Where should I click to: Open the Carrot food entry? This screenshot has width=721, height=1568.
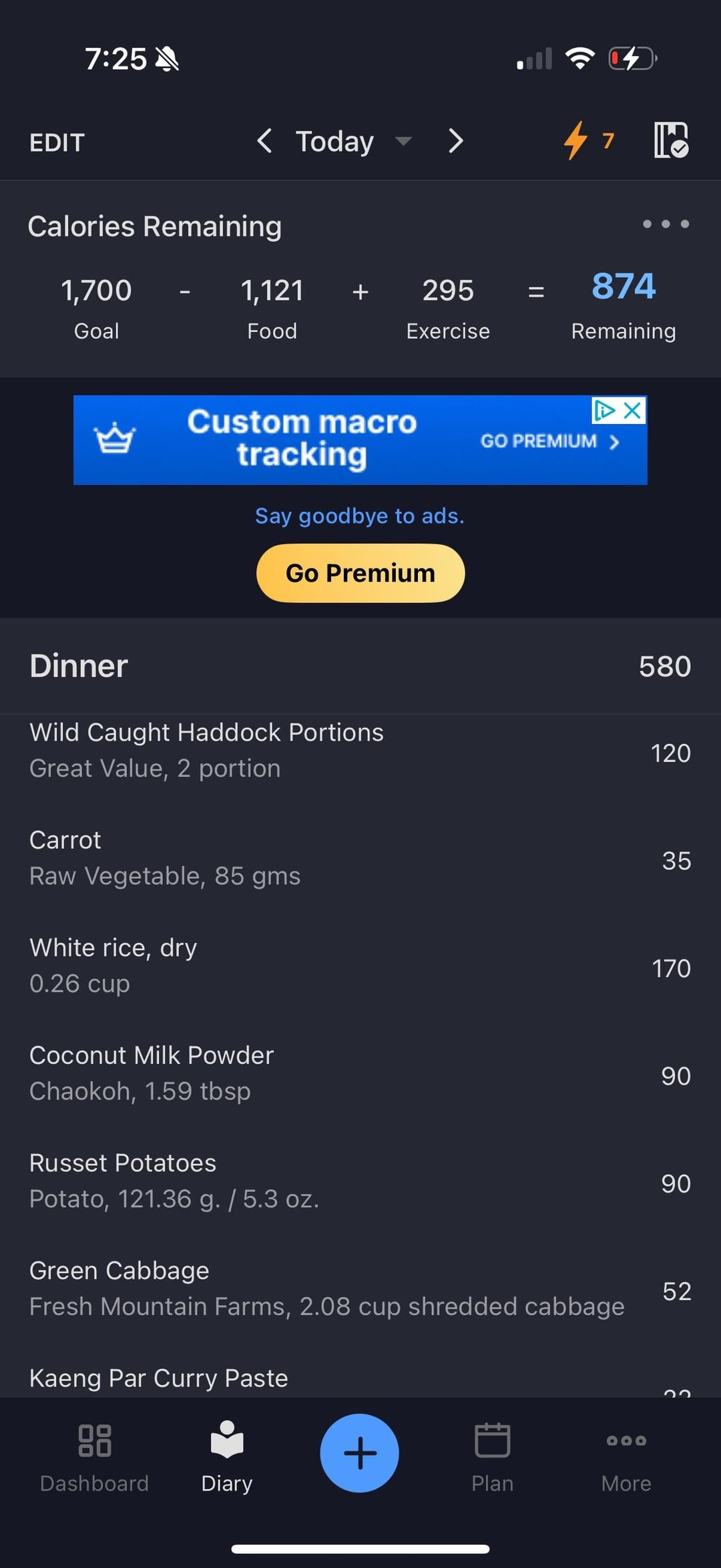[x=334, y=858]
